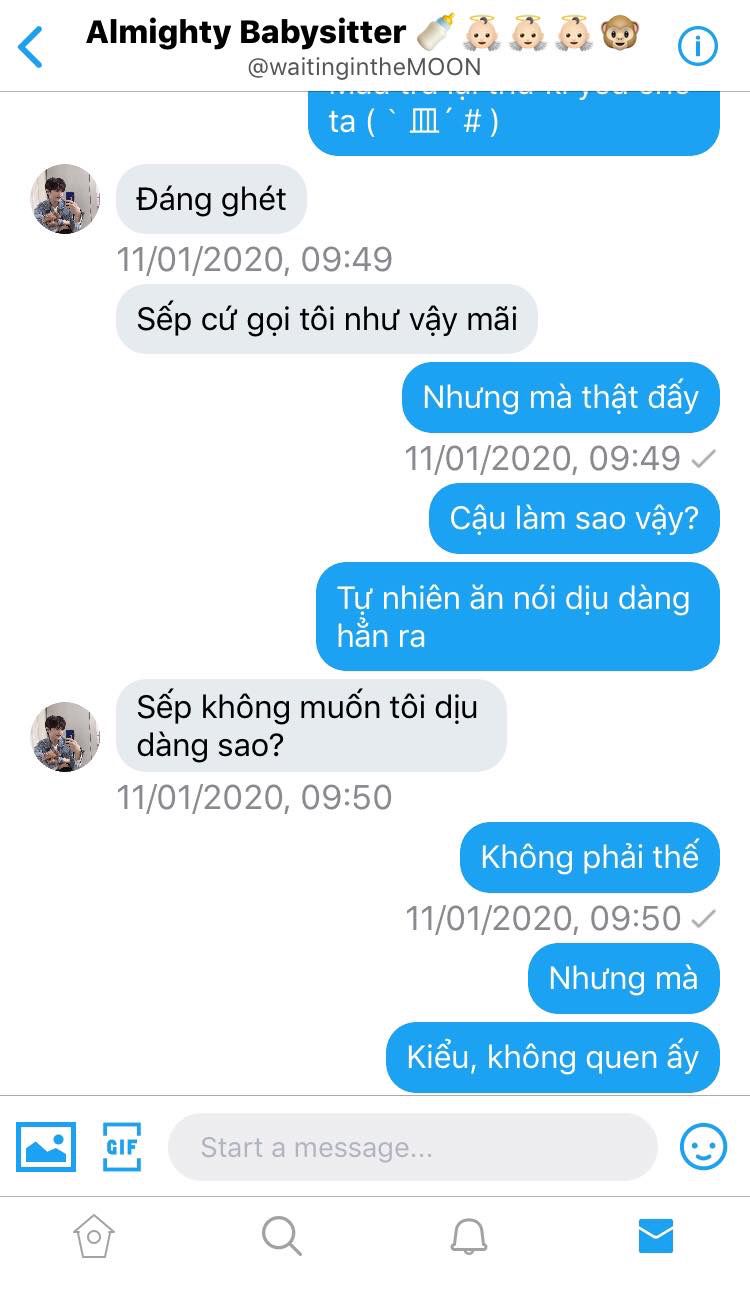Open the emoji picker

[x=703, y=1146]
